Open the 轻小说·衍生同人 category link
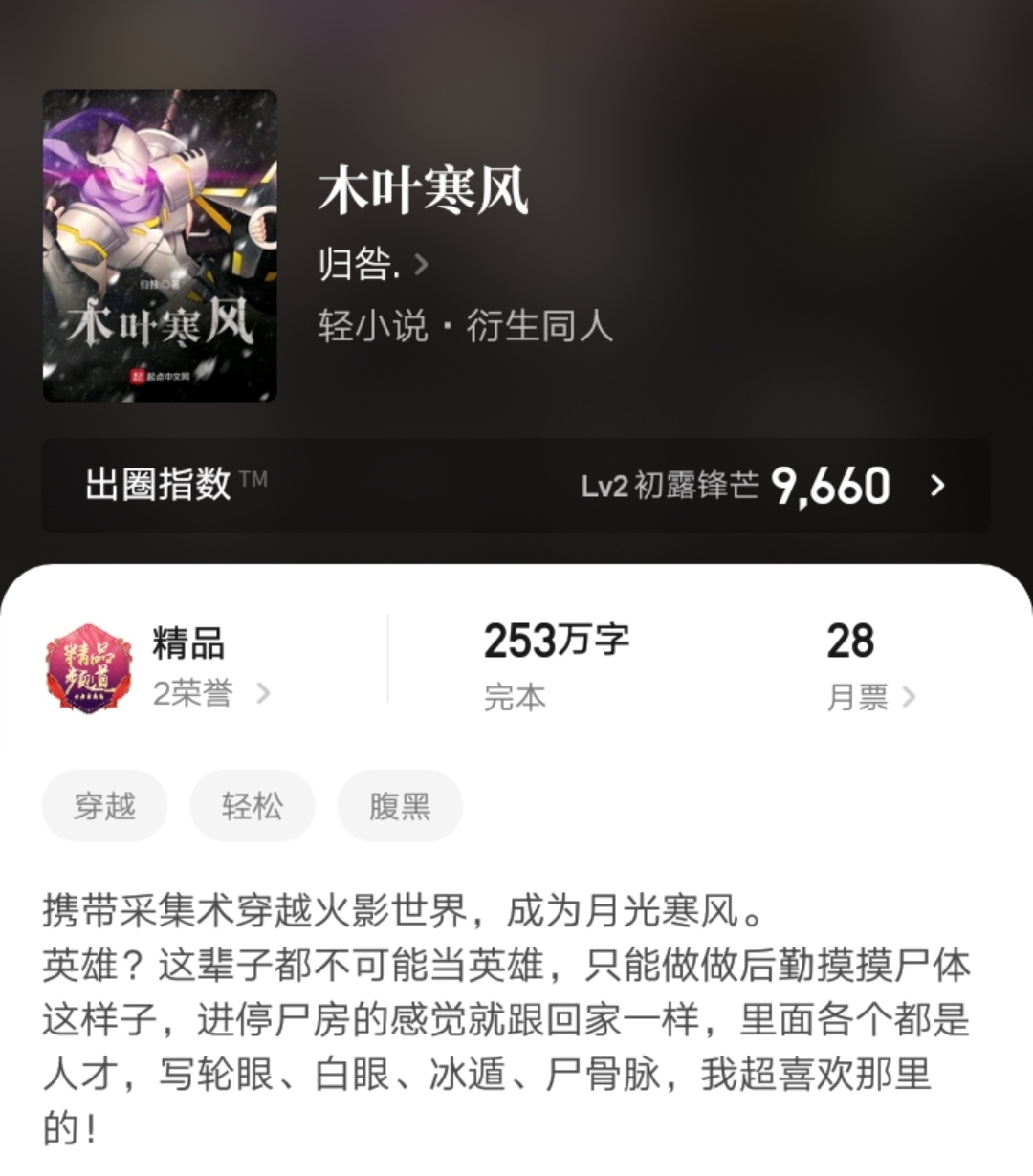 (x=466, y=329)
